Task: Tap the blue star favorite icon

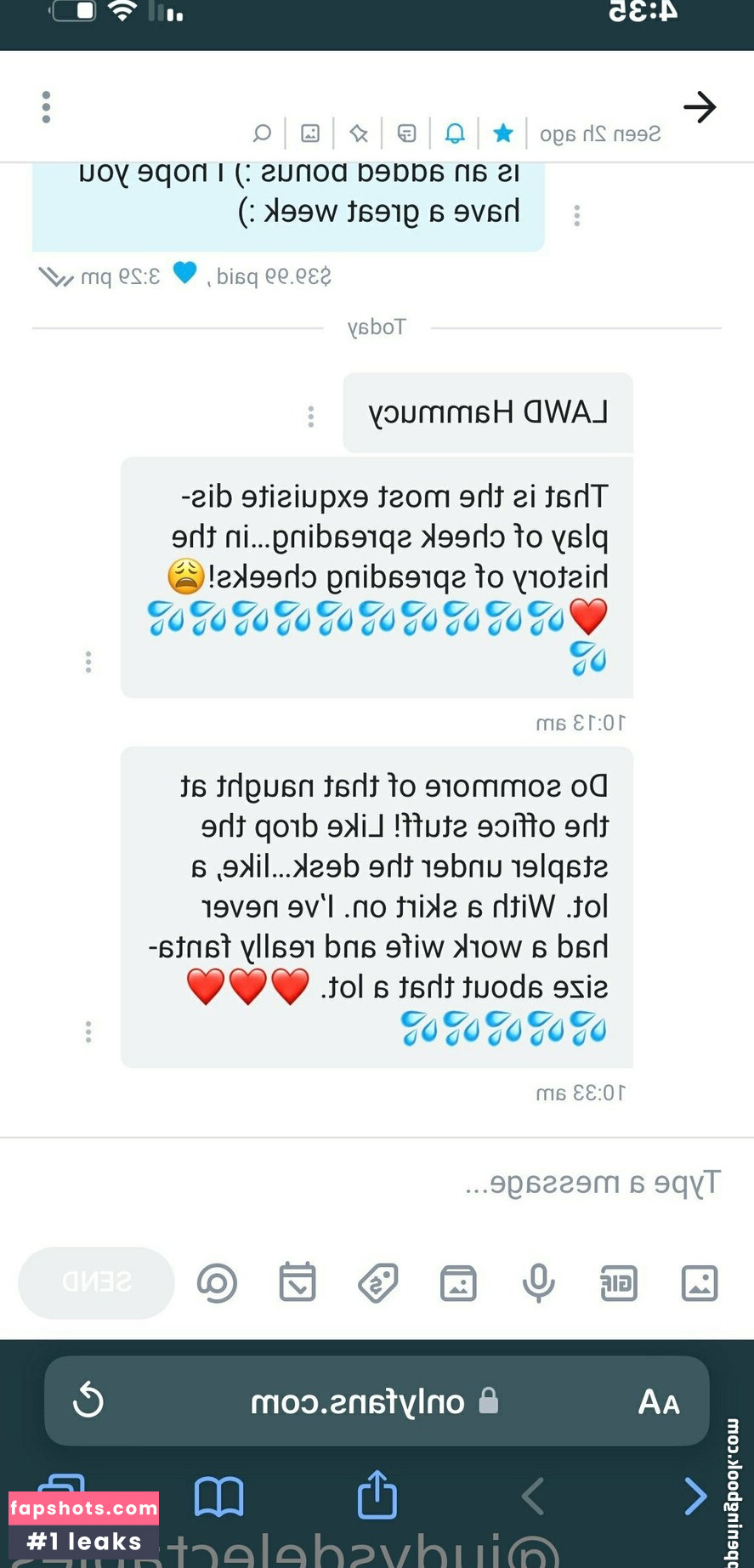Action: tap(503, 134)
